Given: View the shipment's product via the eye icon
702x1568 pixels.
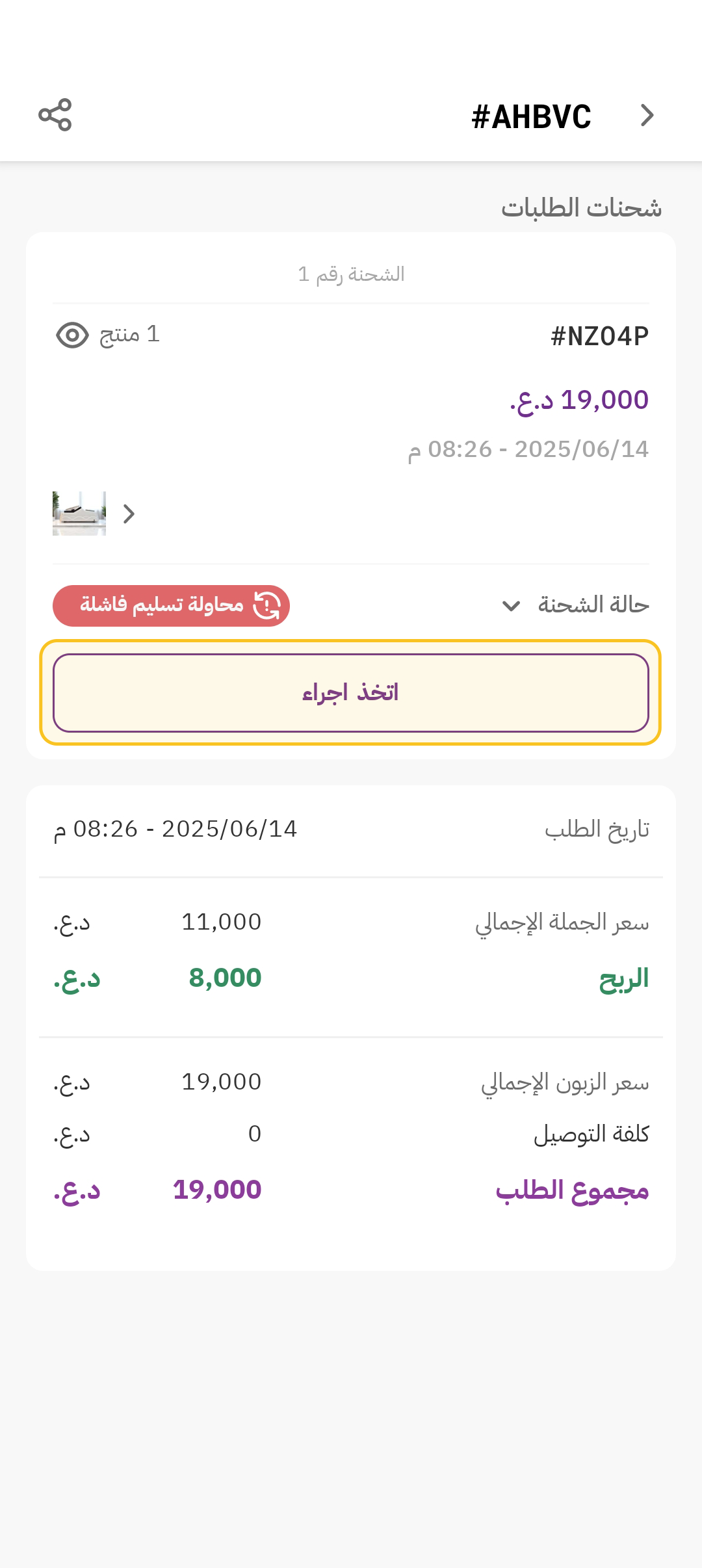Looking at the screenshot, I should [x=72, y=335].
